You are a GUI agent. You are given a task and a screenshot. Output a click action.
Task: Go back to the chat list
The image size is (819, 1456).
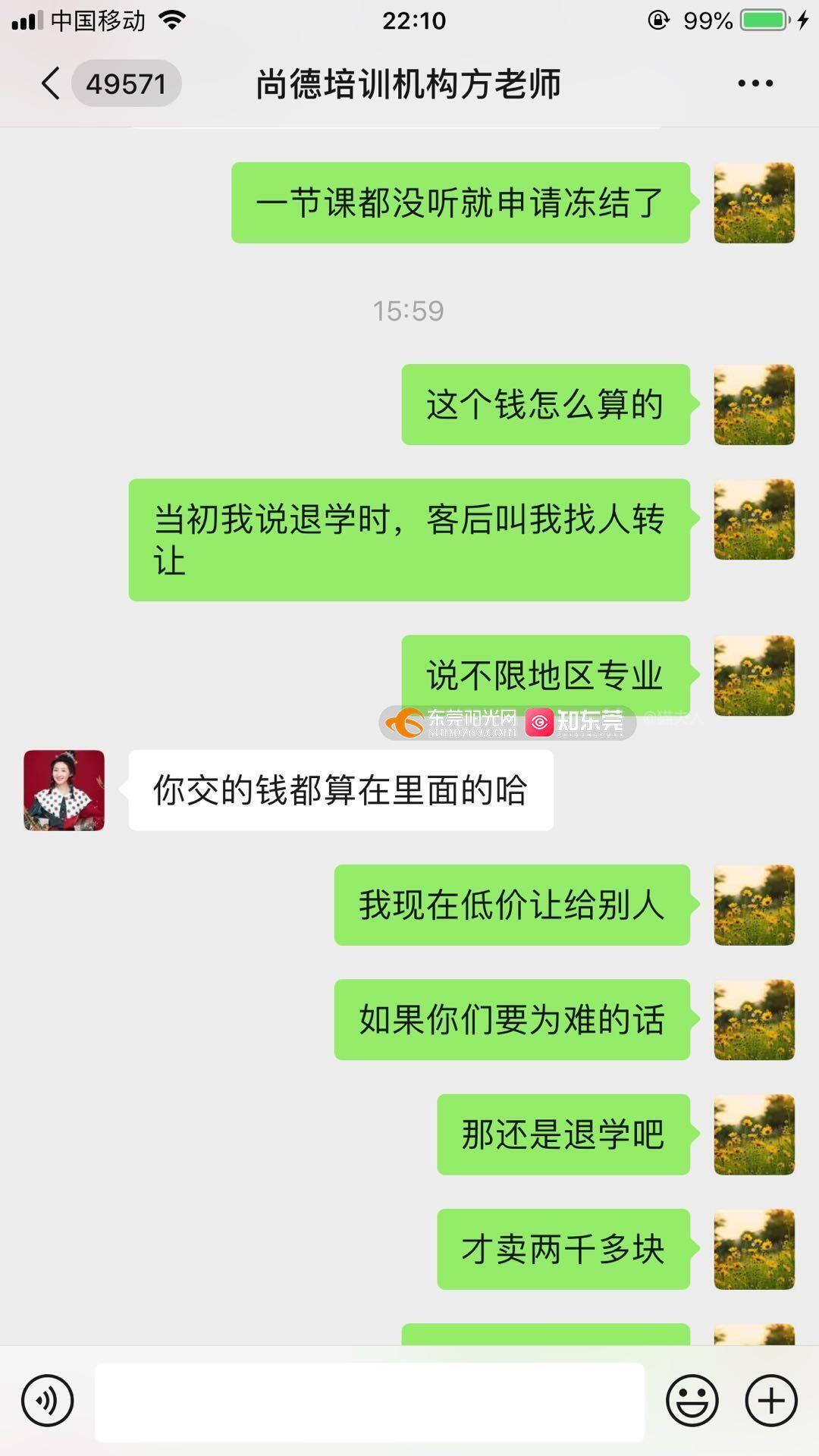pos(51,83)
